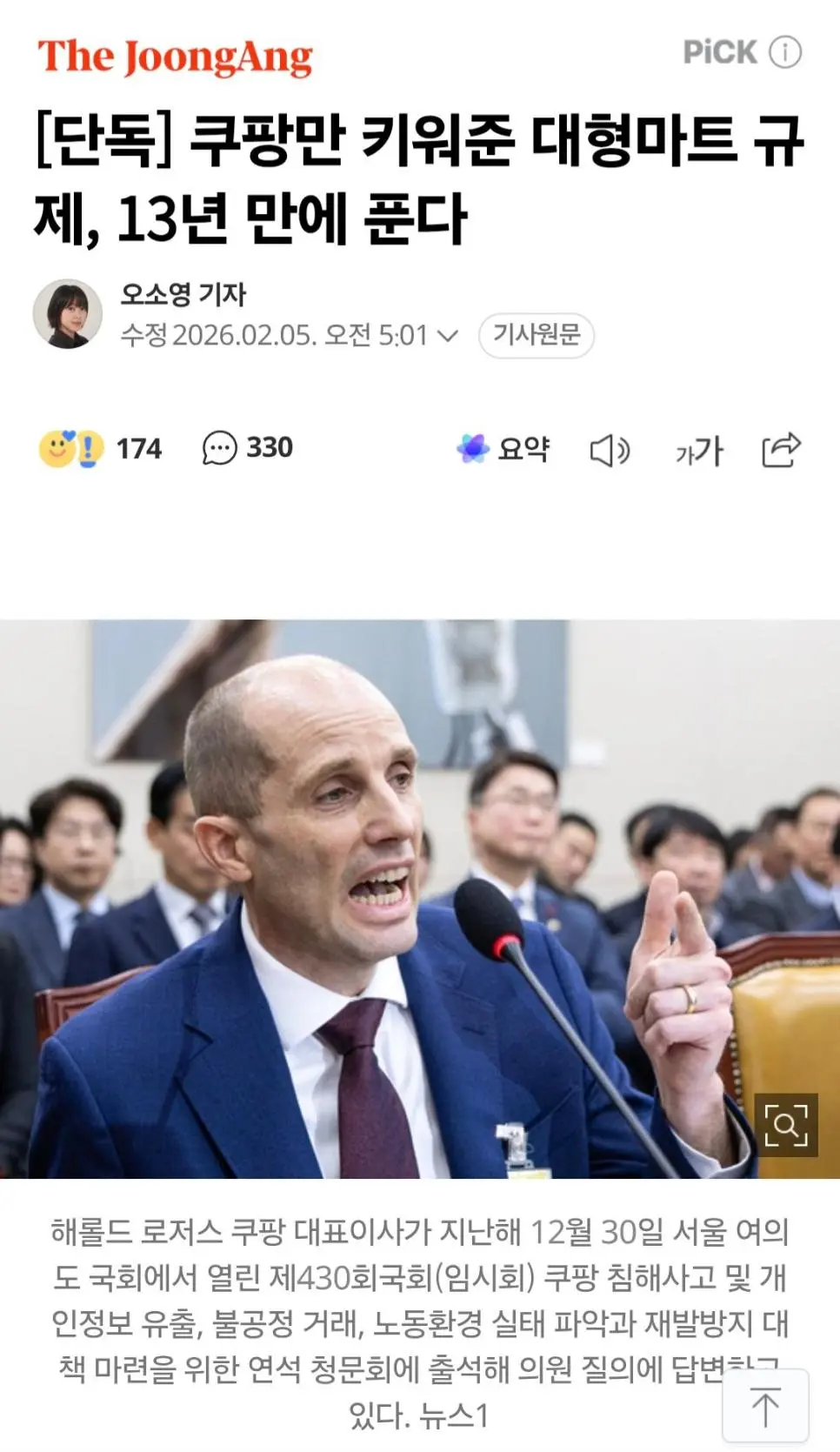The image size is (840, 1452).
Task: Open the 기사원문 original article
Action: (536, 335)
